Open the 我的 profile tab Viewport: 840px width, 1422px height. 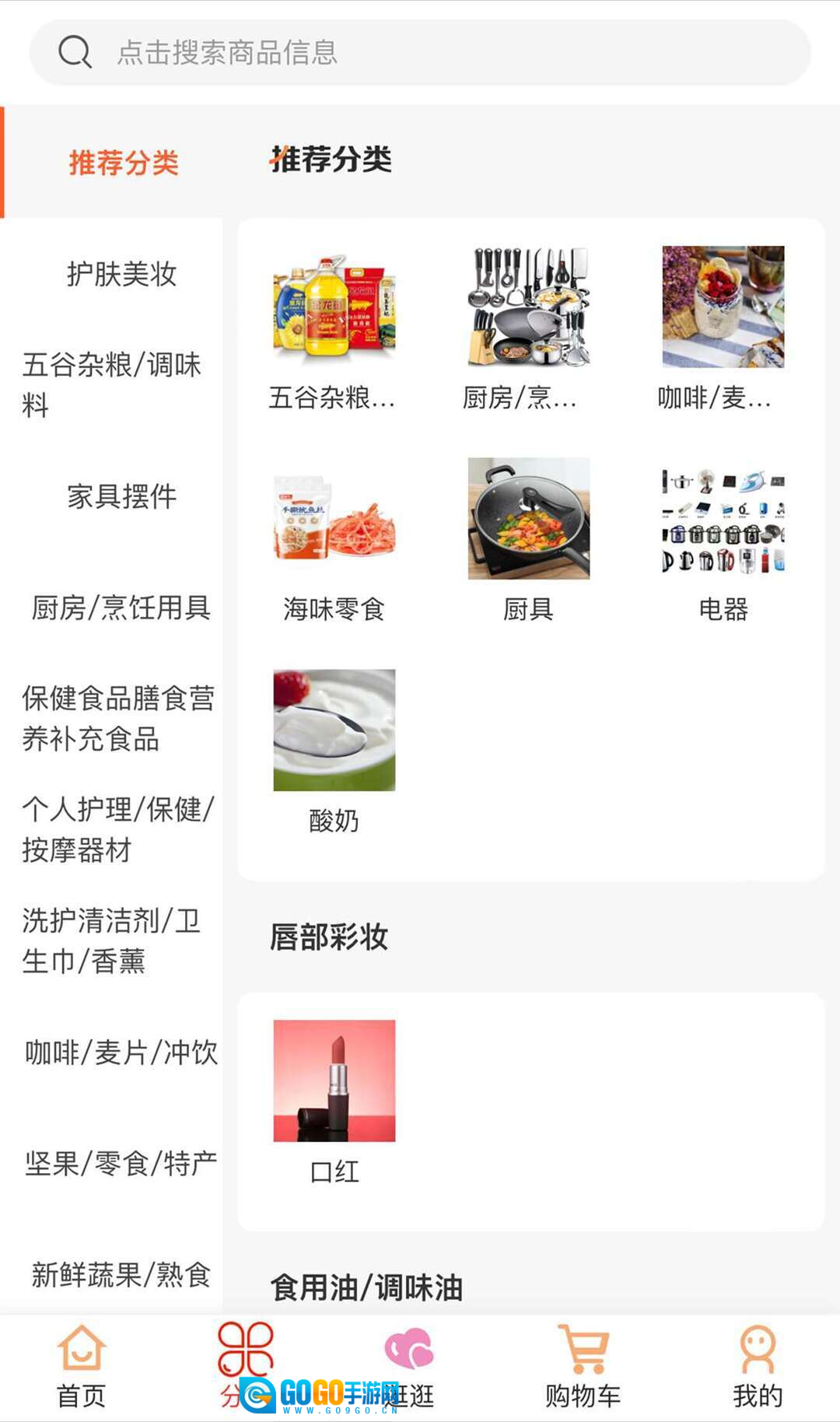[x=758, y=1368]
